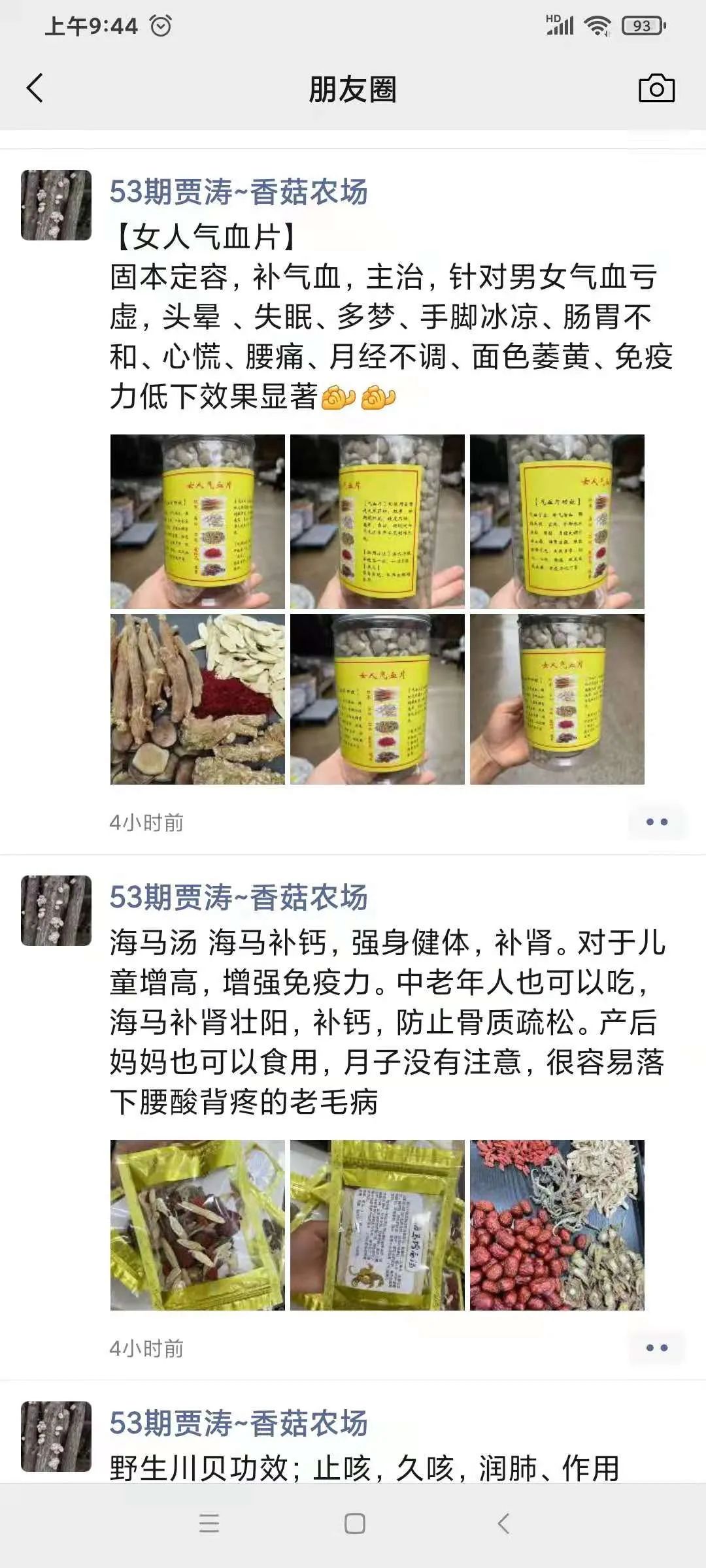Open first jar photo in 女人气血片 post
706x1568 pixels.
[x=197, y=521]
